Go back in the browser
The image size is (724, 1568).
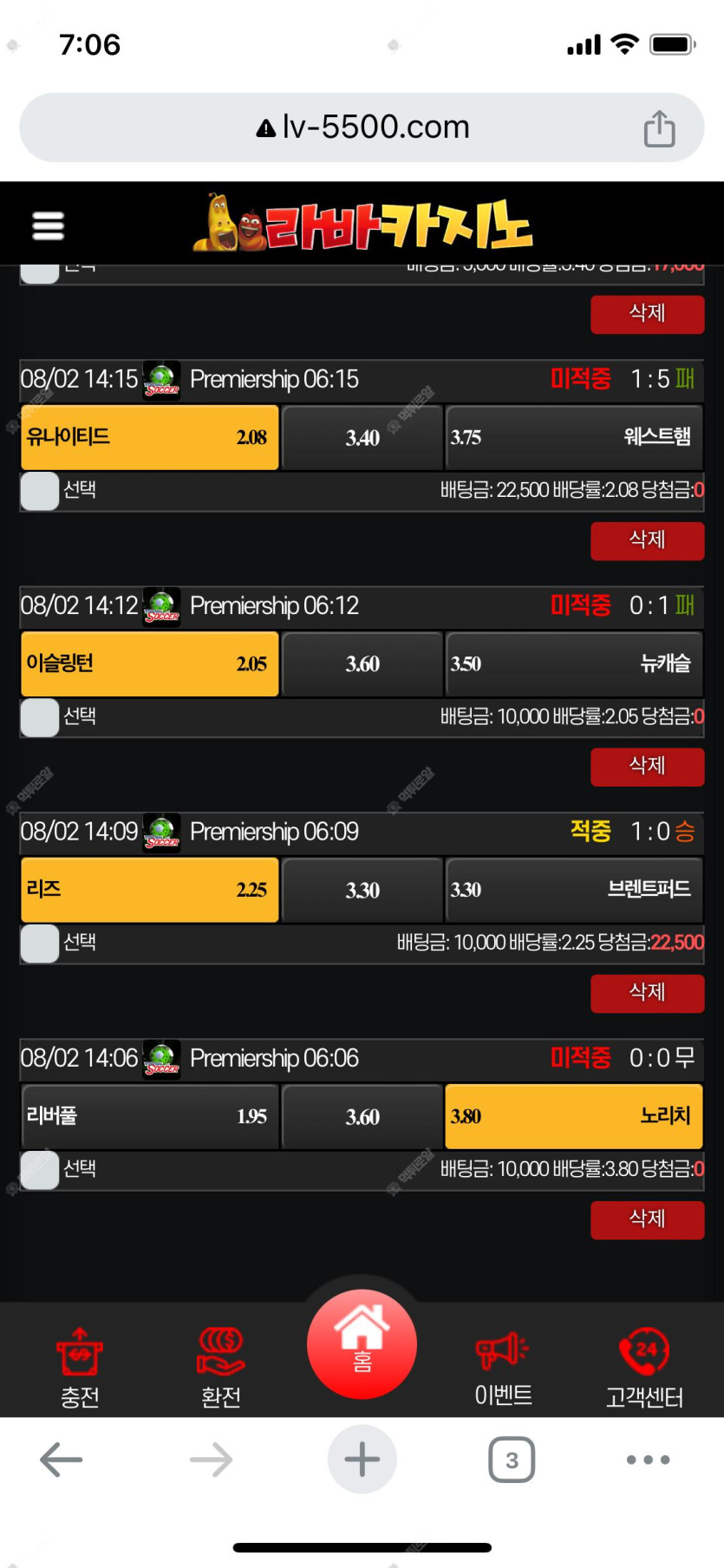click(x=61, y=1460)
